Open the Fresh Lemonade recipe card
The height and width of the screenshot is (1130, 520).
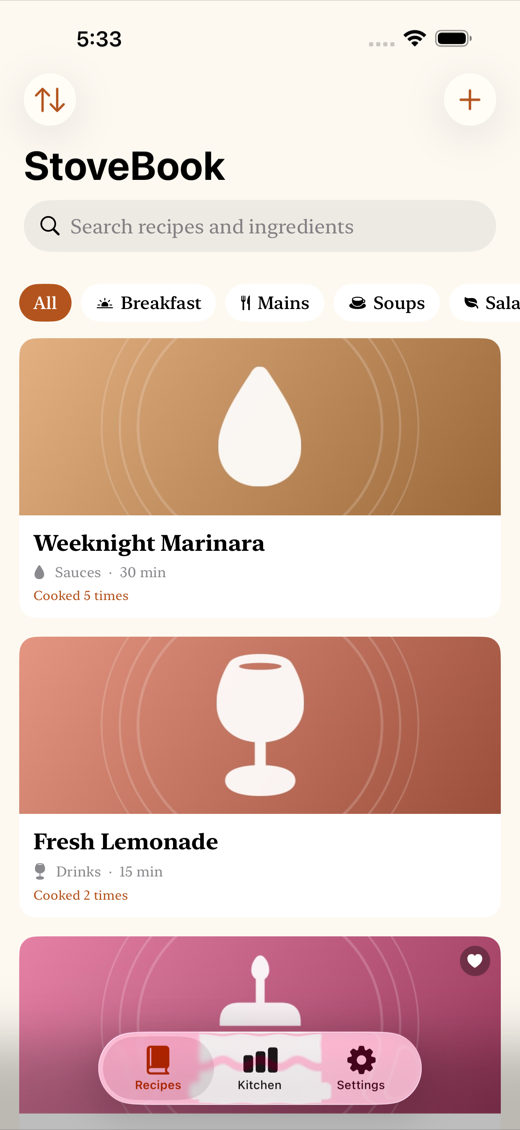pos(260,777)
